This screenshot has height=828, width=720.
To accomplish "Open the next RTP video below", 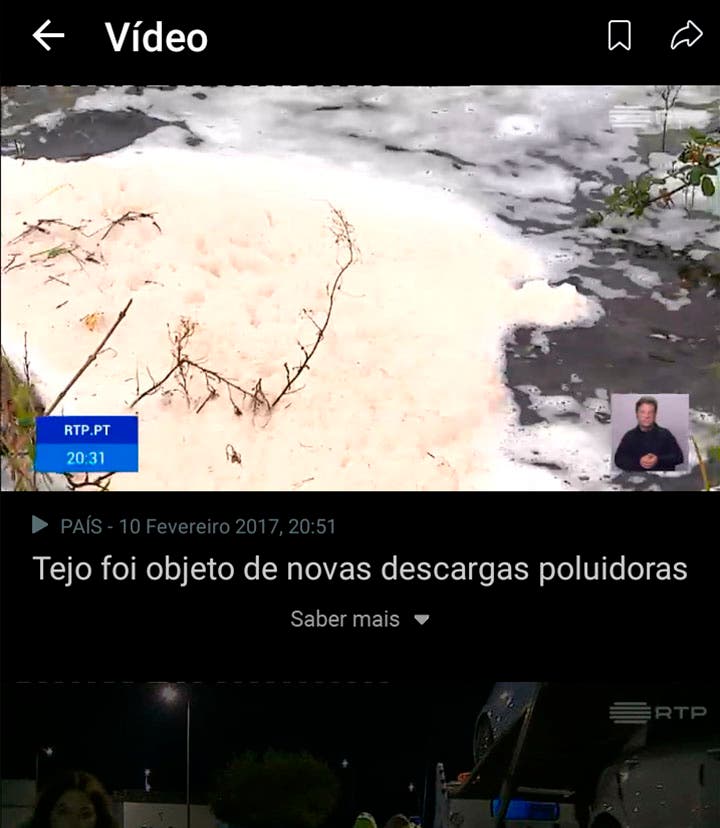I will (360, 756).
